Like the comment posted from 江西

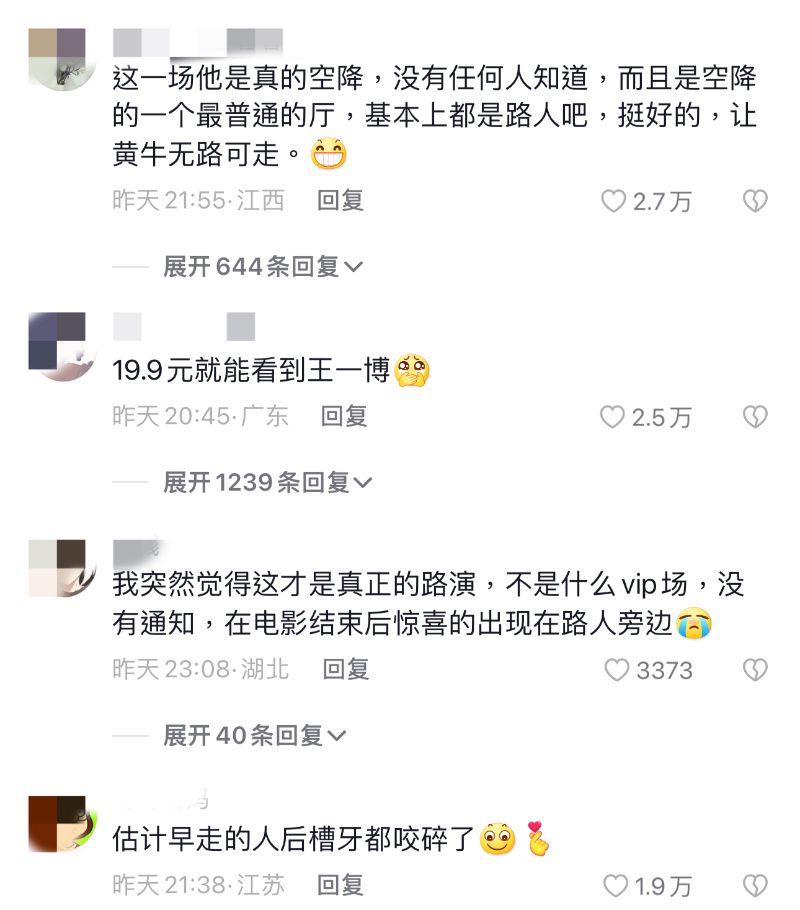pyautogui.click(x=613, y=202)
